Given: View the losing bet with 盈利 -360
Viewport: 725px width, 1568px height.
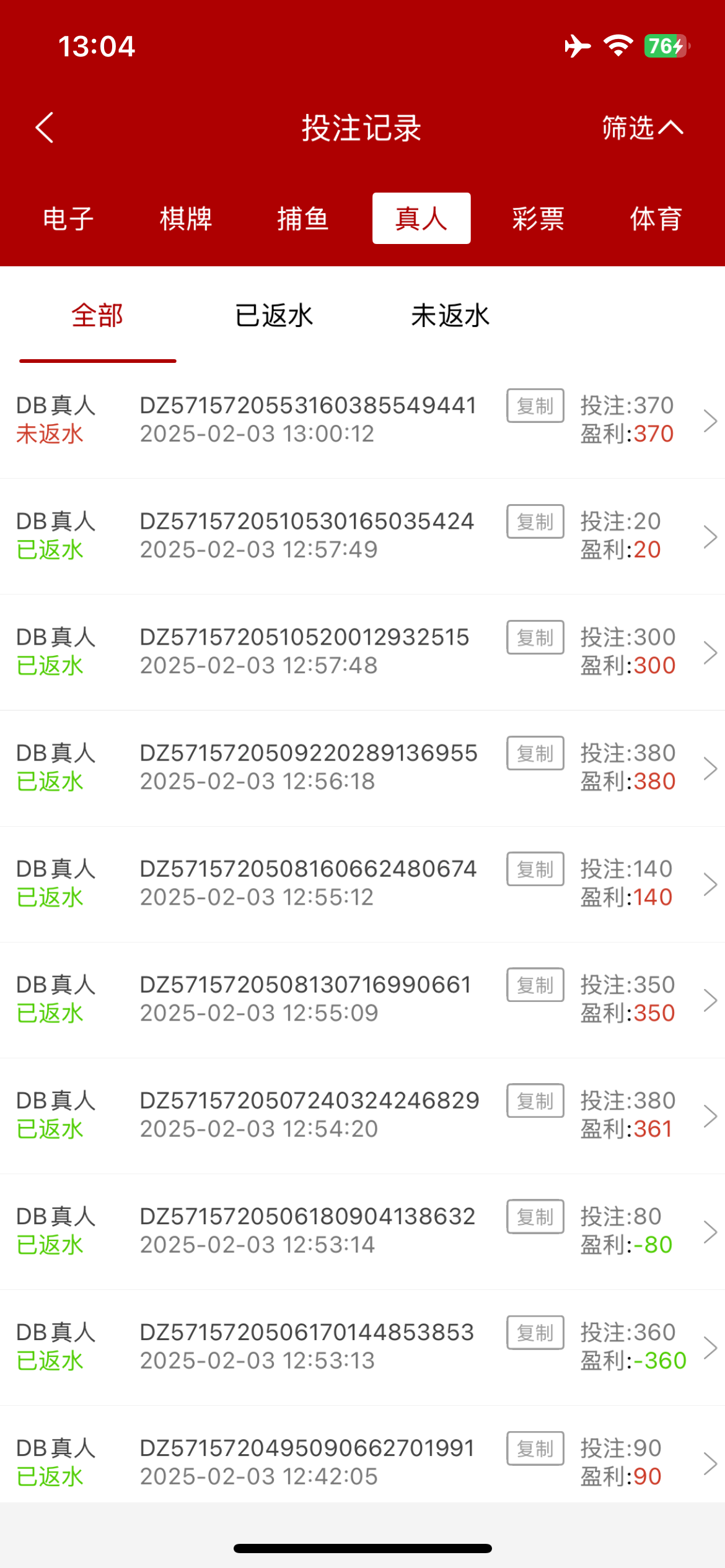Looking at the screenshot, I should pyautogui.click(x=362, y=1347).
